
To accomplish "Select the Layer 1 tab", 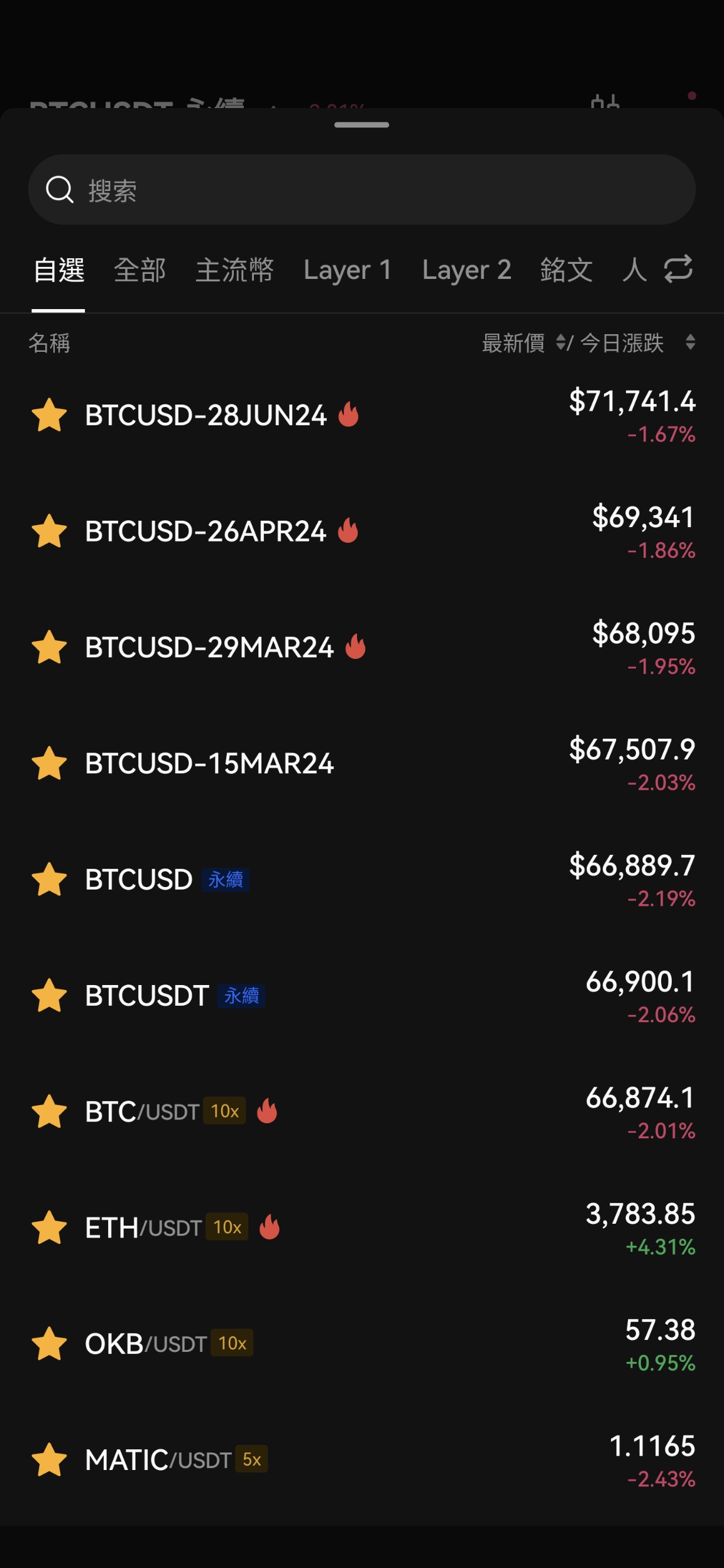I will [348, 270].
